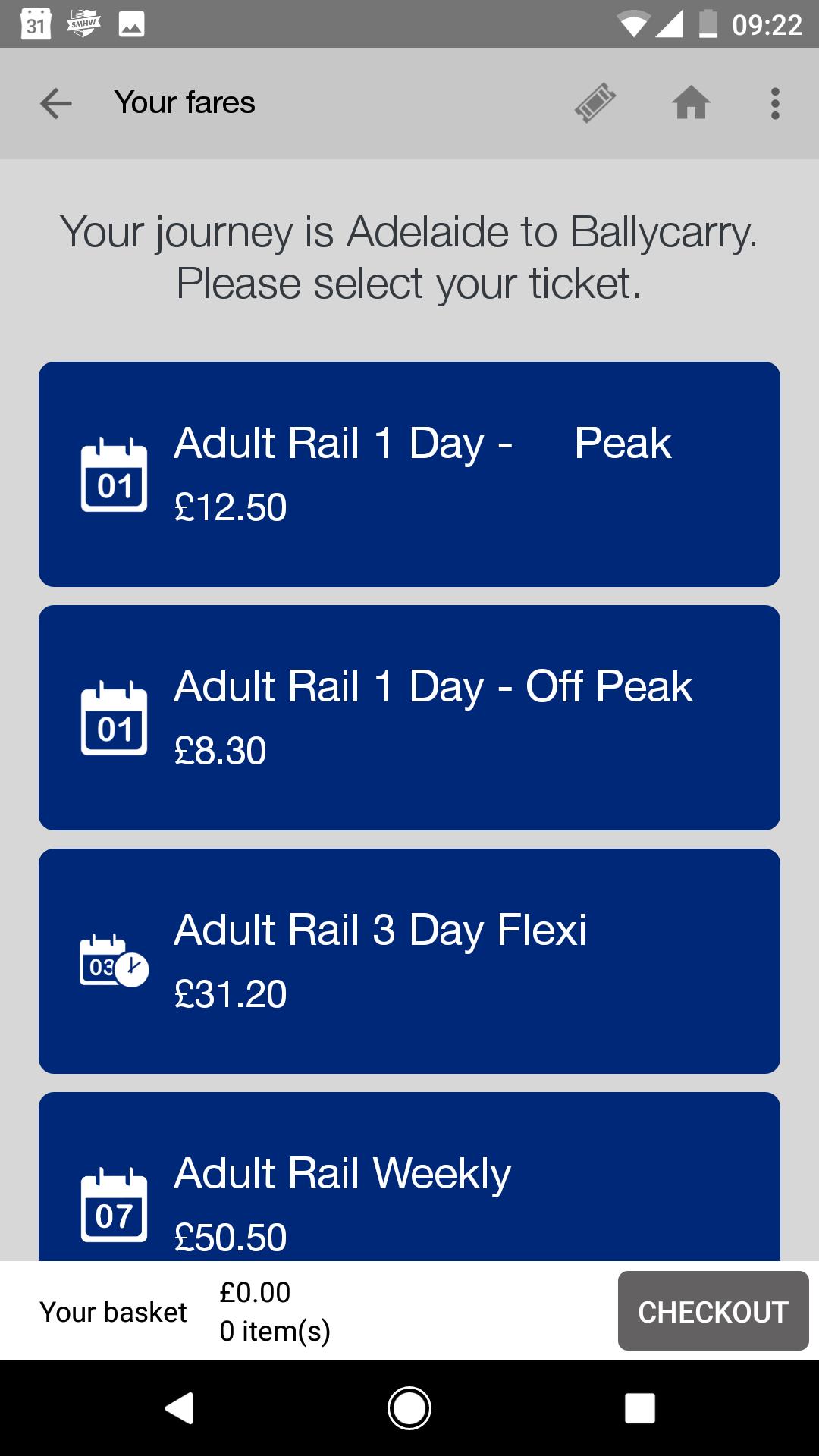This screenshot has height=1456, width=819.
Task: Choose the Adult Rail 1 Day Off Peak fare
Action: 409,717
